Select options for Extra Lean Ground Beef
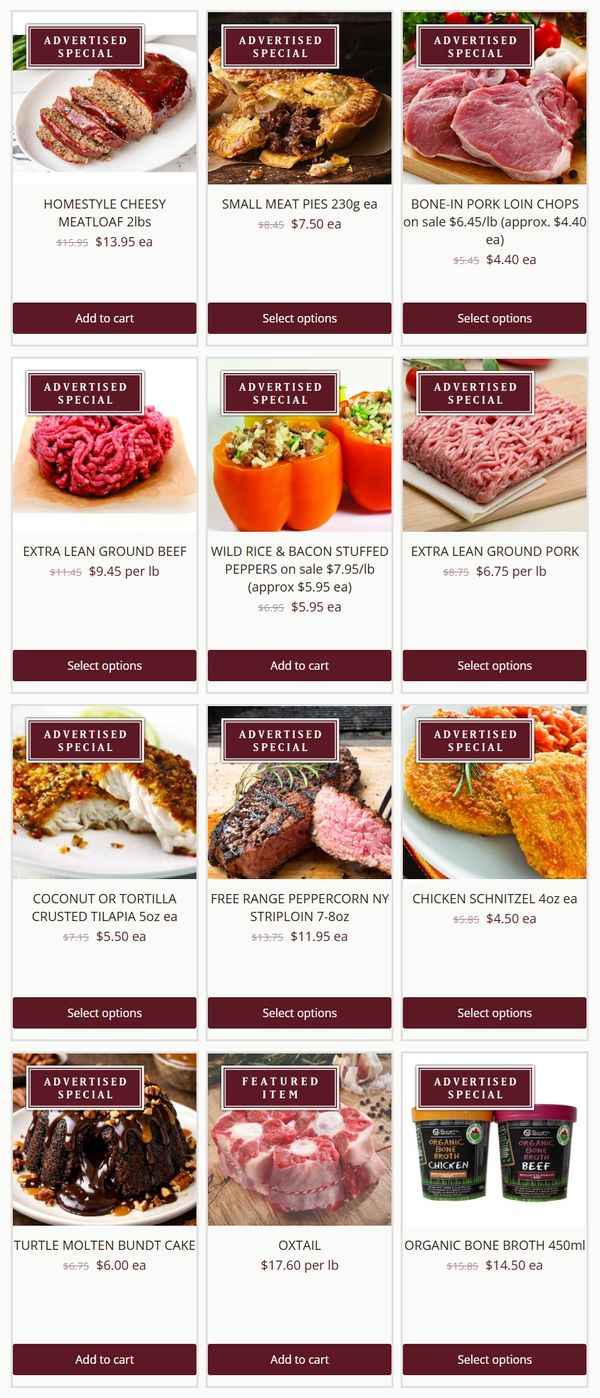The width and height of the screenshot is (600, 1398). [104, 665]
